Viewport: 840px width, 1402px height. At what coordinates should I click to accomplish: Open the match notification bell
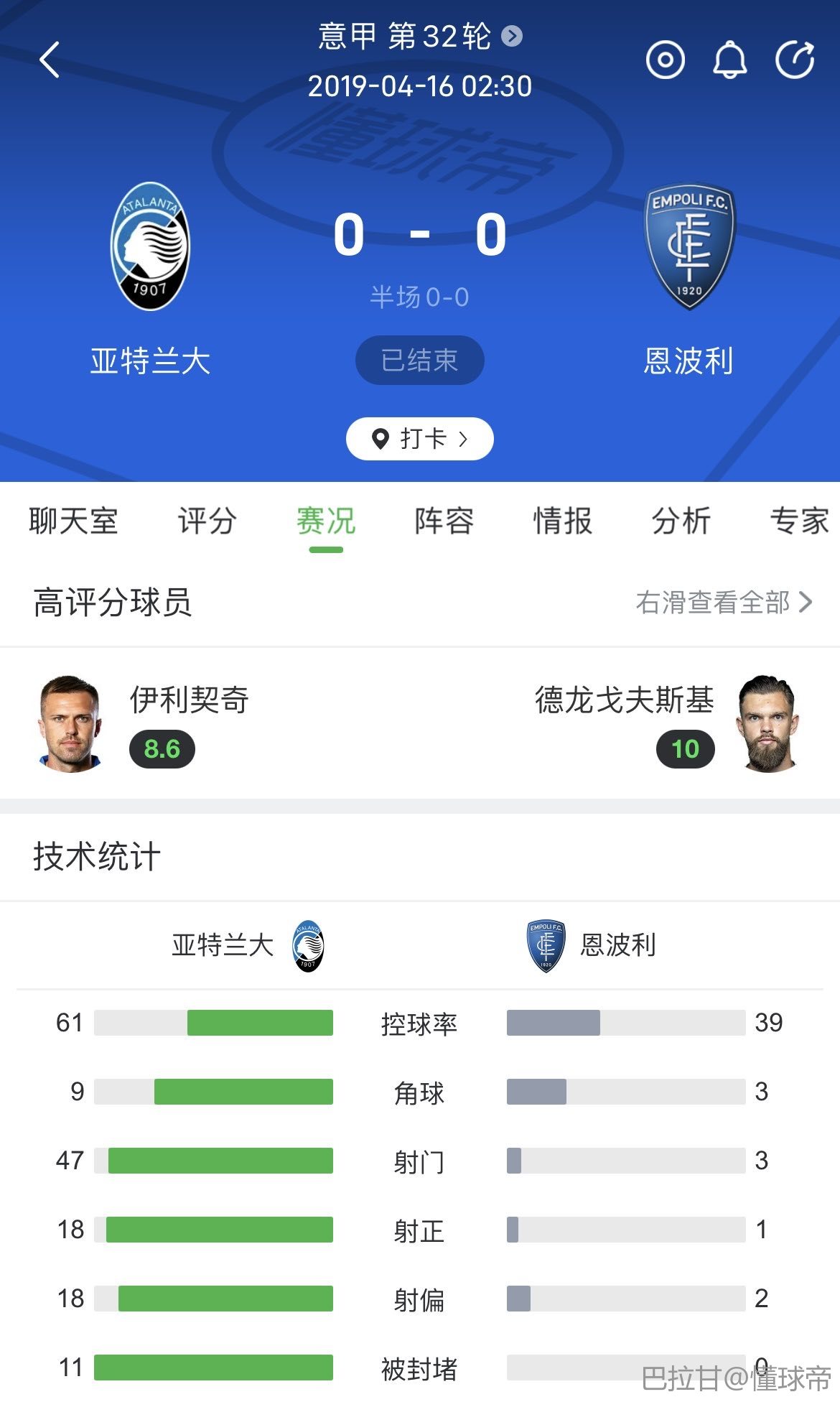(729, 60)
